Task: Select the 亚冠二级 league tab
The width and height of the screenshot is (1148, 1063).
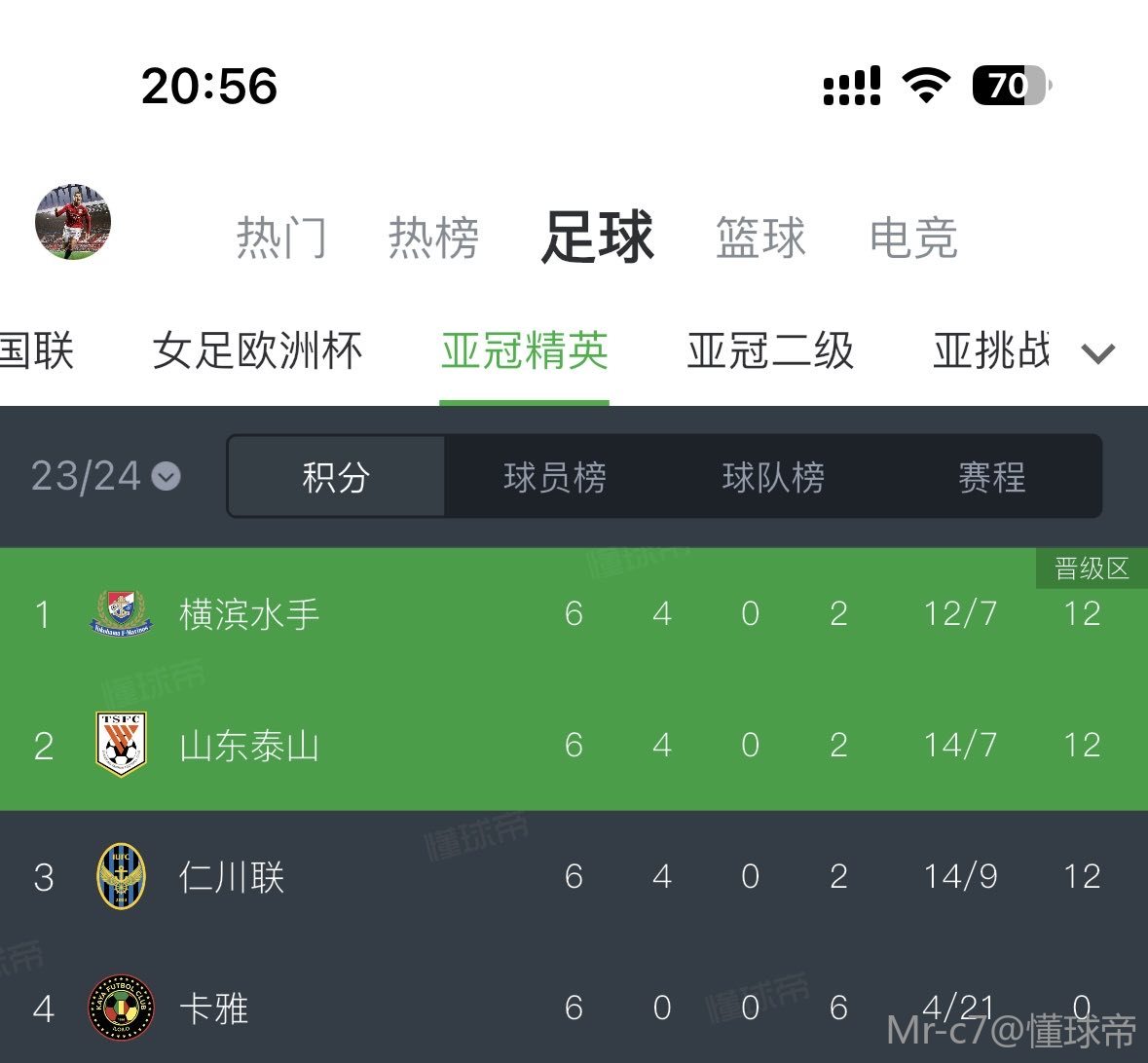Action: (x=770, y=351)
